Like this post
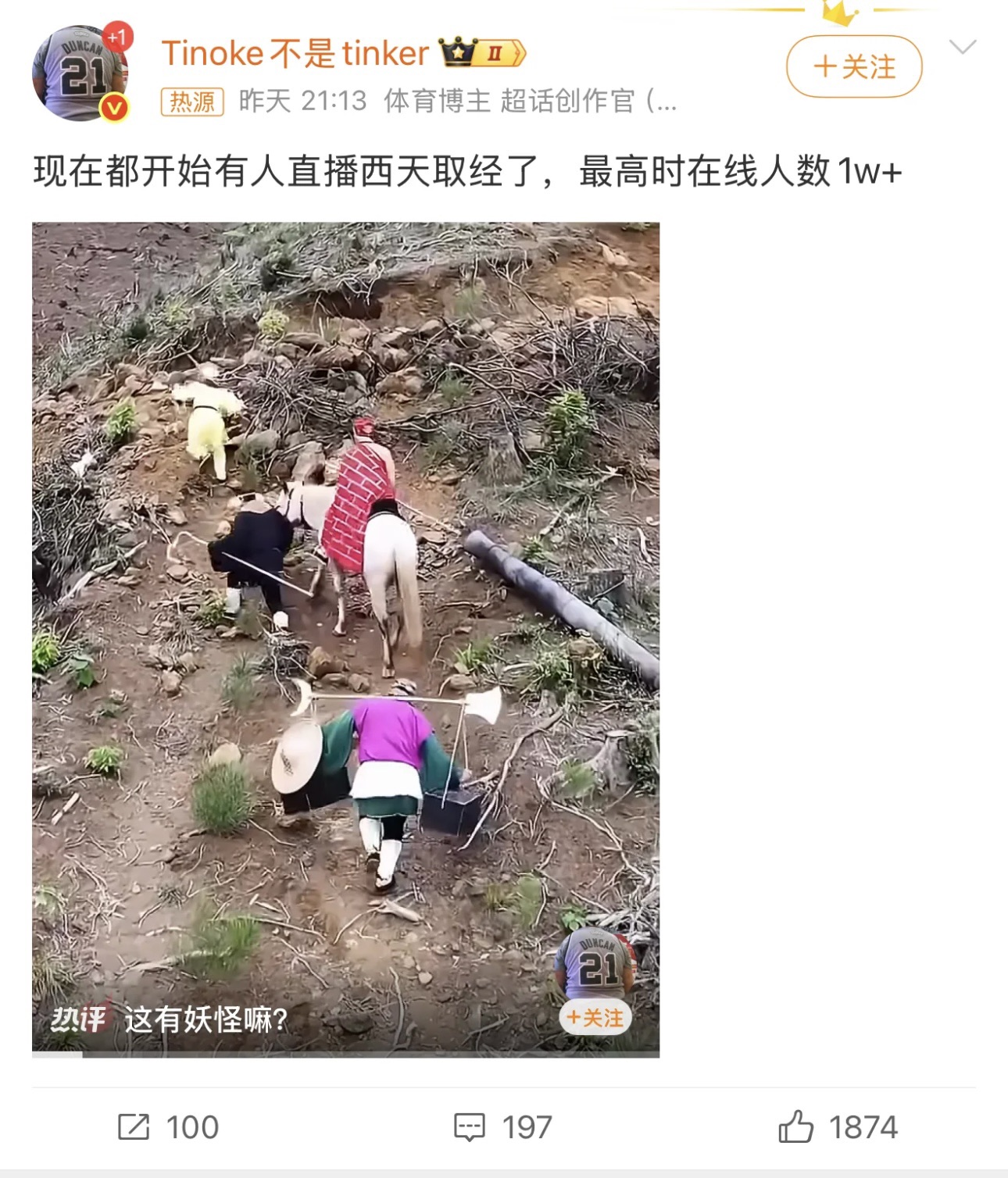Viewport: 1008px width, 1178px height. [838, 1127]
